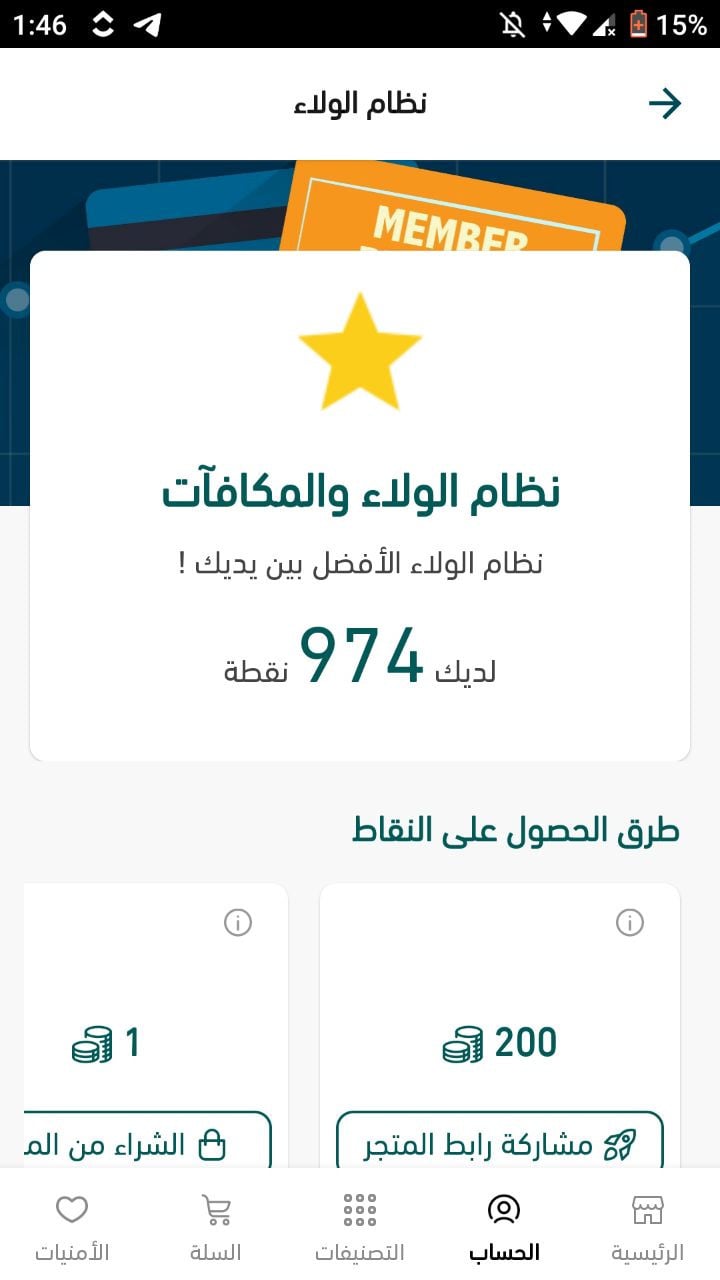Switch to the التصنيفات tab
720x1280 pixels.
(360, 1226)
